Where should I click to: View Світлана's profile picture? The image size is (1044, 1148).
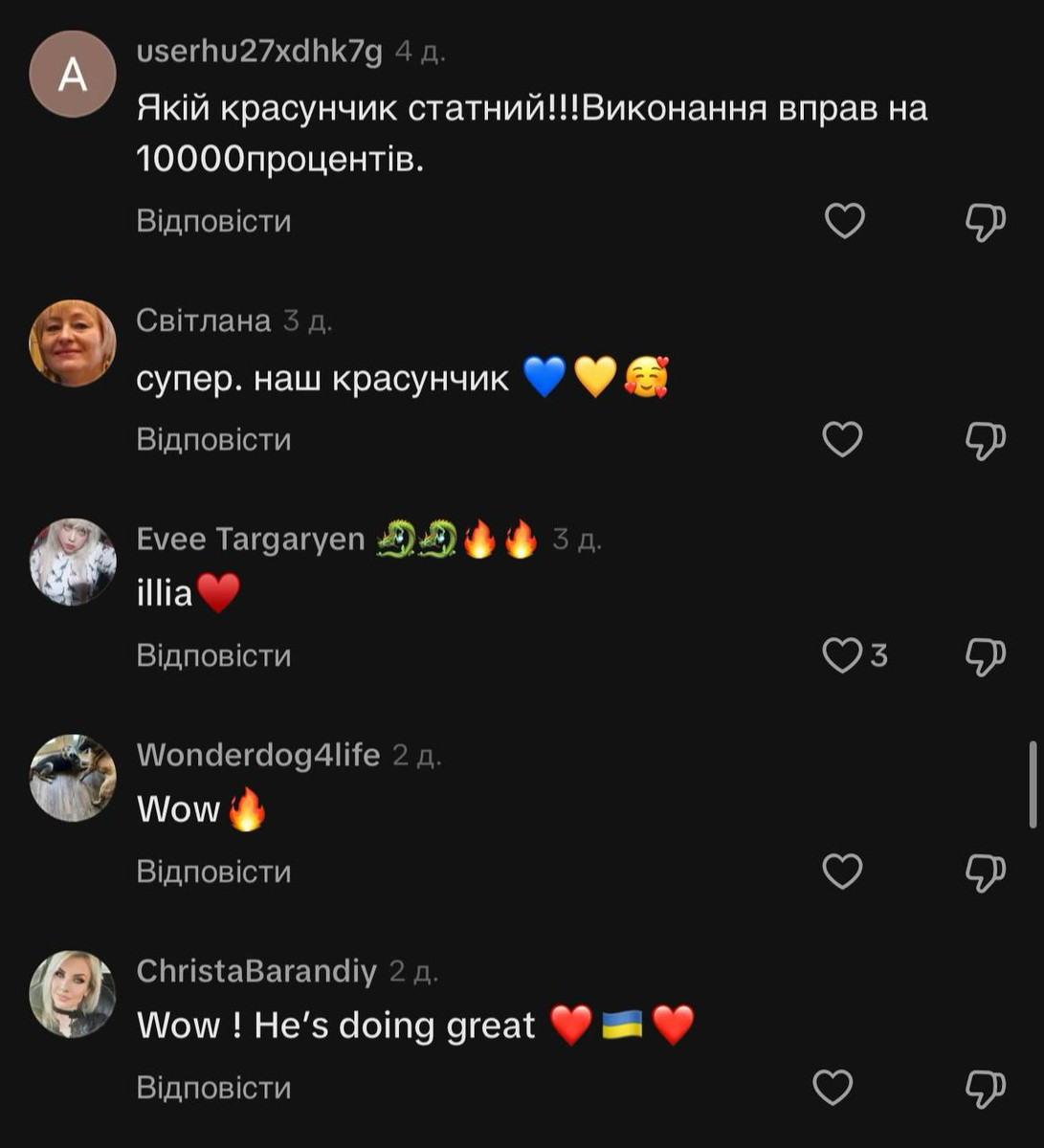tap(73, 343)
